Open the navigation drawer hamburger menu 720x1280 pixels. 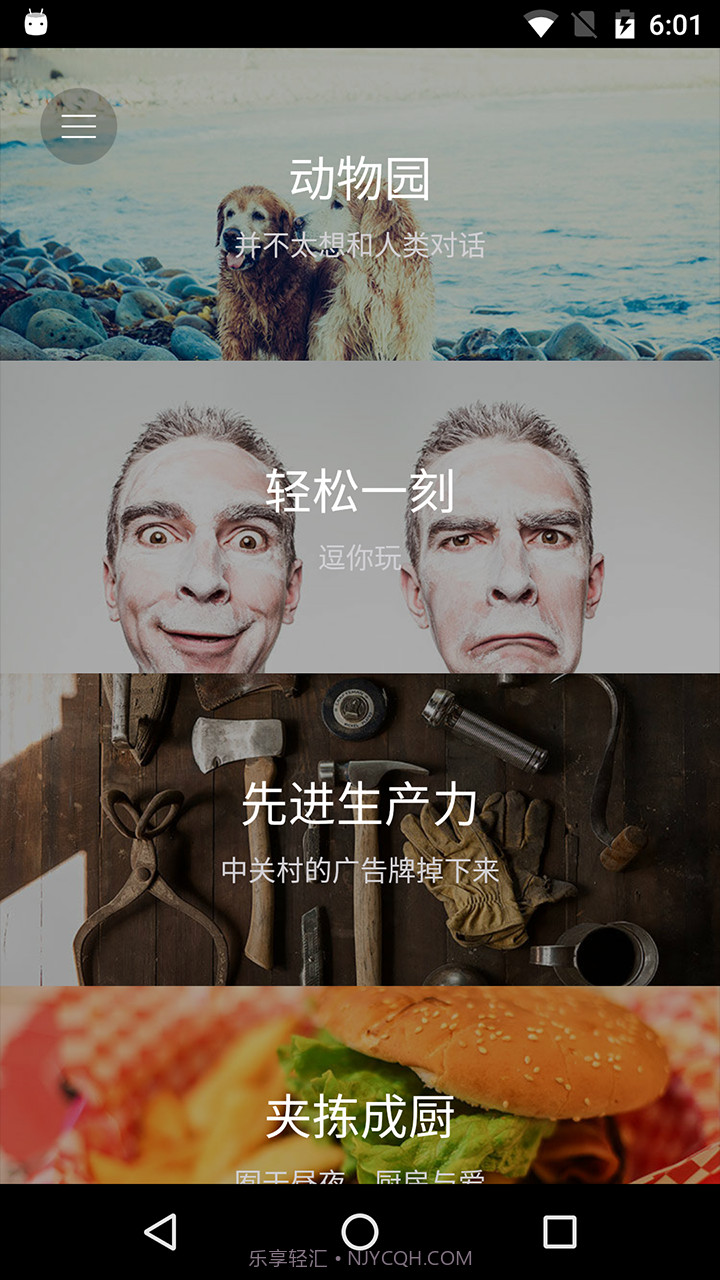click(79, 126)
